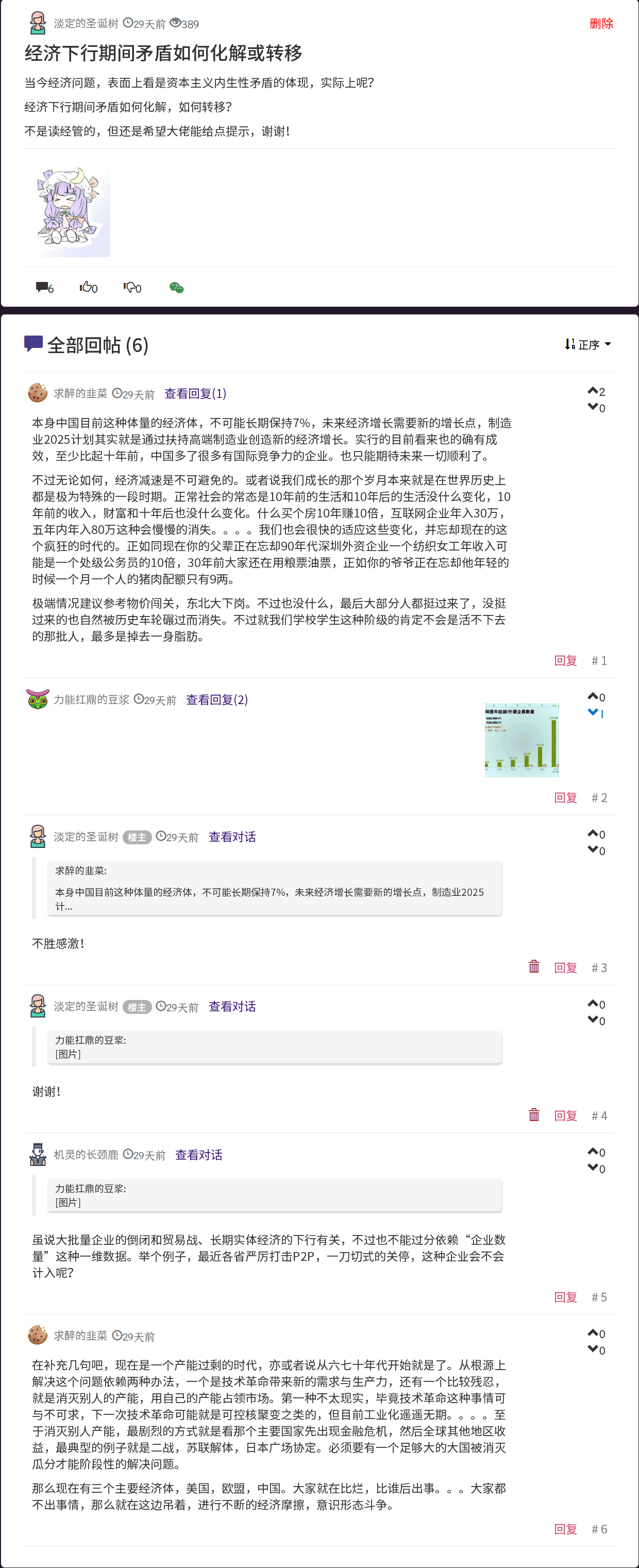Open 查看回复(2) on 力能扛鼎的豆浆's reply
The height and width of the screenshot is (1568, 639).
click(x=216, y=699)
